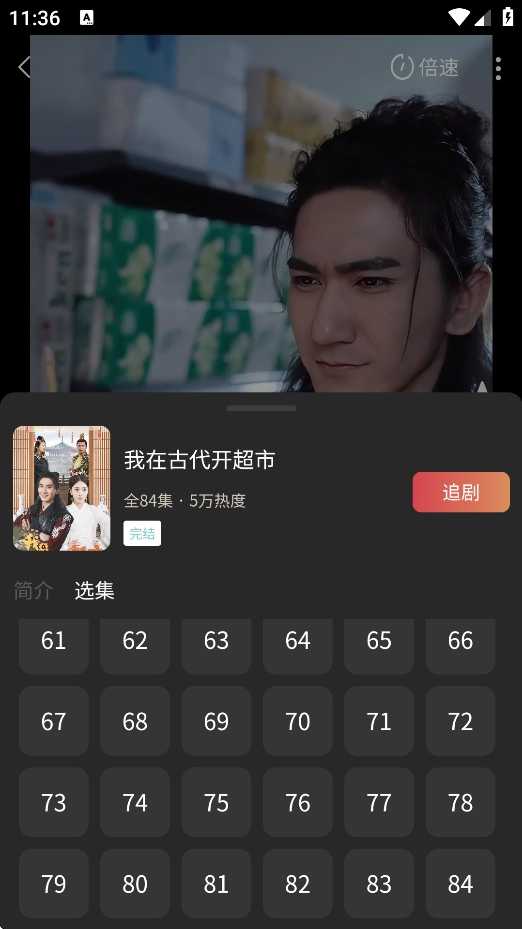Jump to episode 81
The height and width of the screenshot is (929, 522).
click(216, 883)
